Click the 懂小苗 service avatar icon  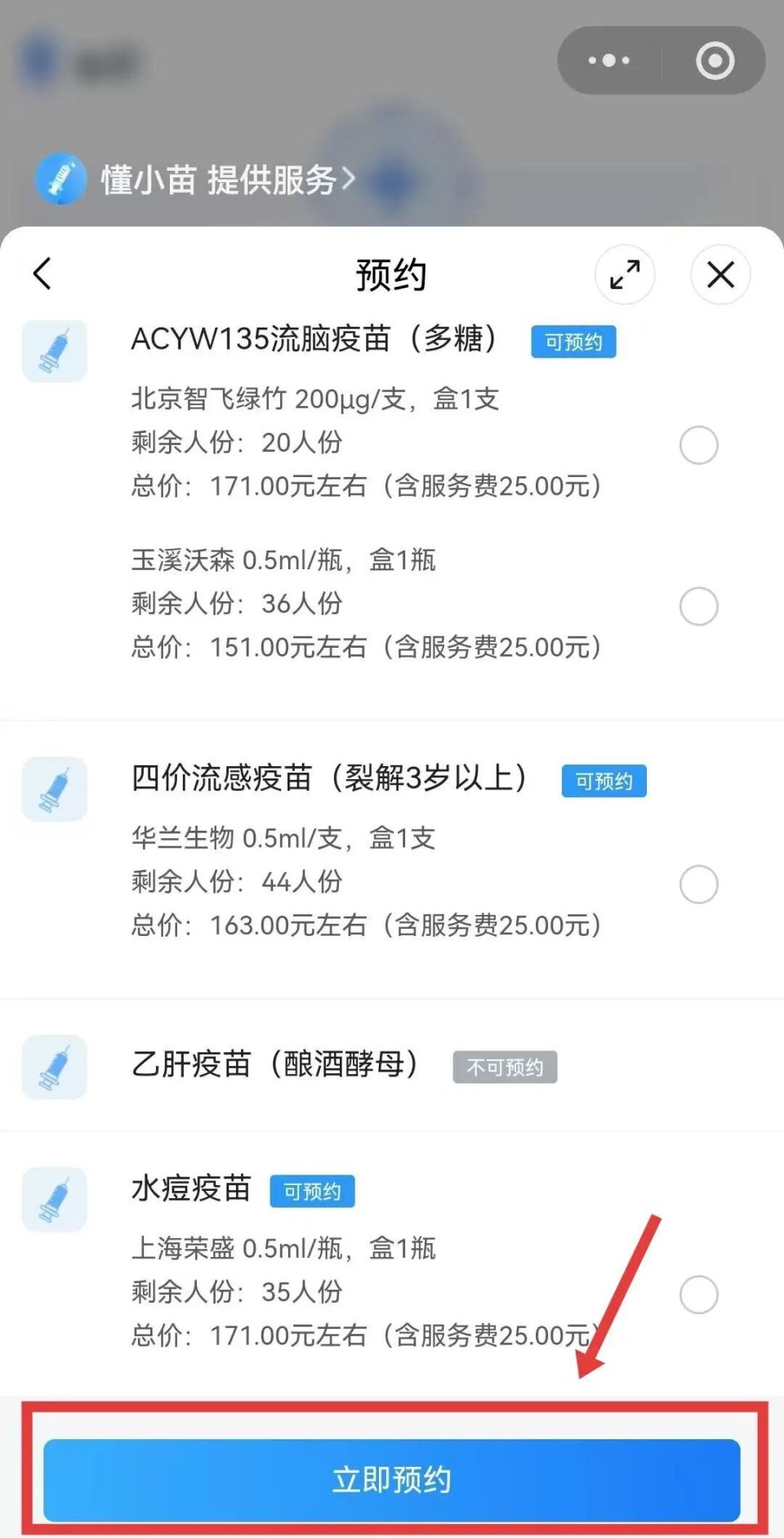60,178
